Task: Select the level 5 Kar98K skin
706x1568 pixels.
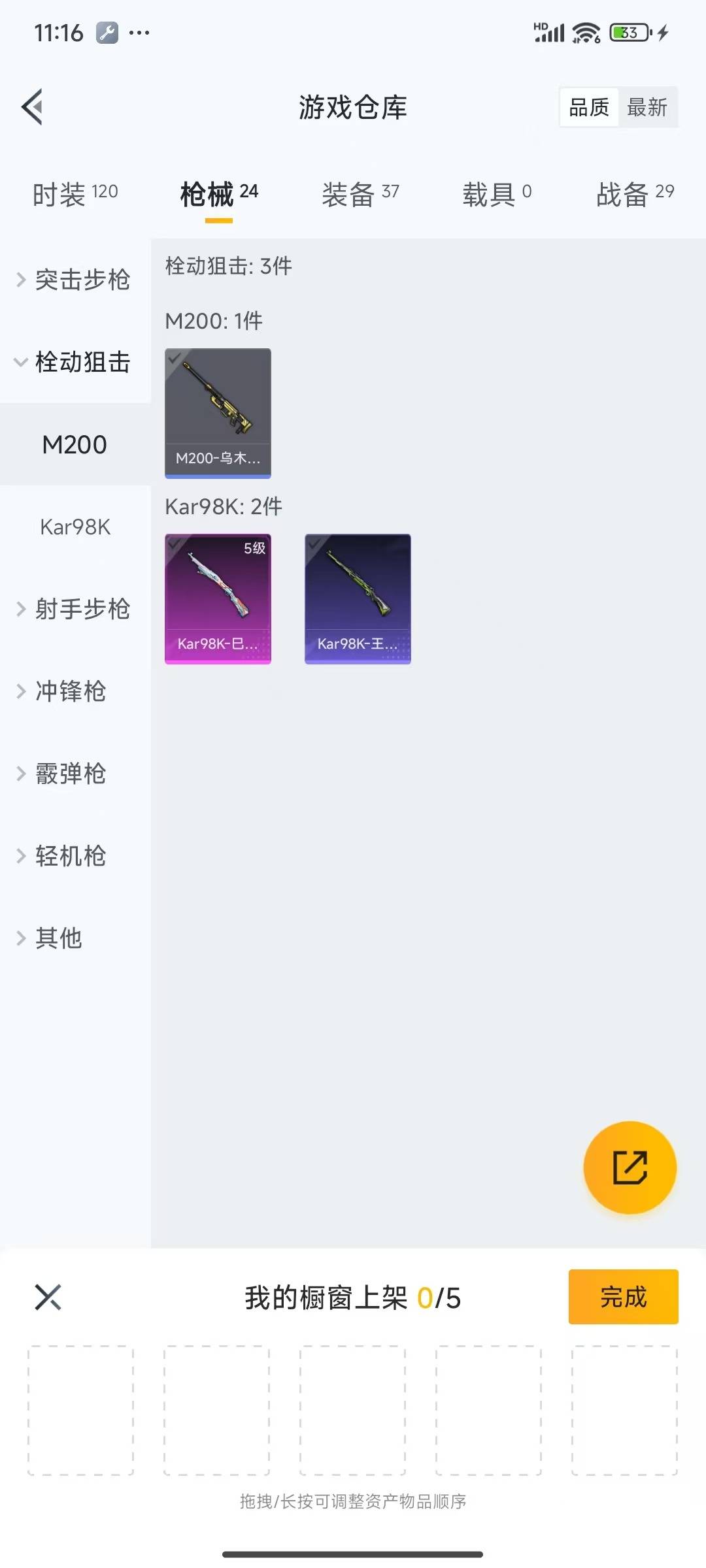Action: click(218, 598)
